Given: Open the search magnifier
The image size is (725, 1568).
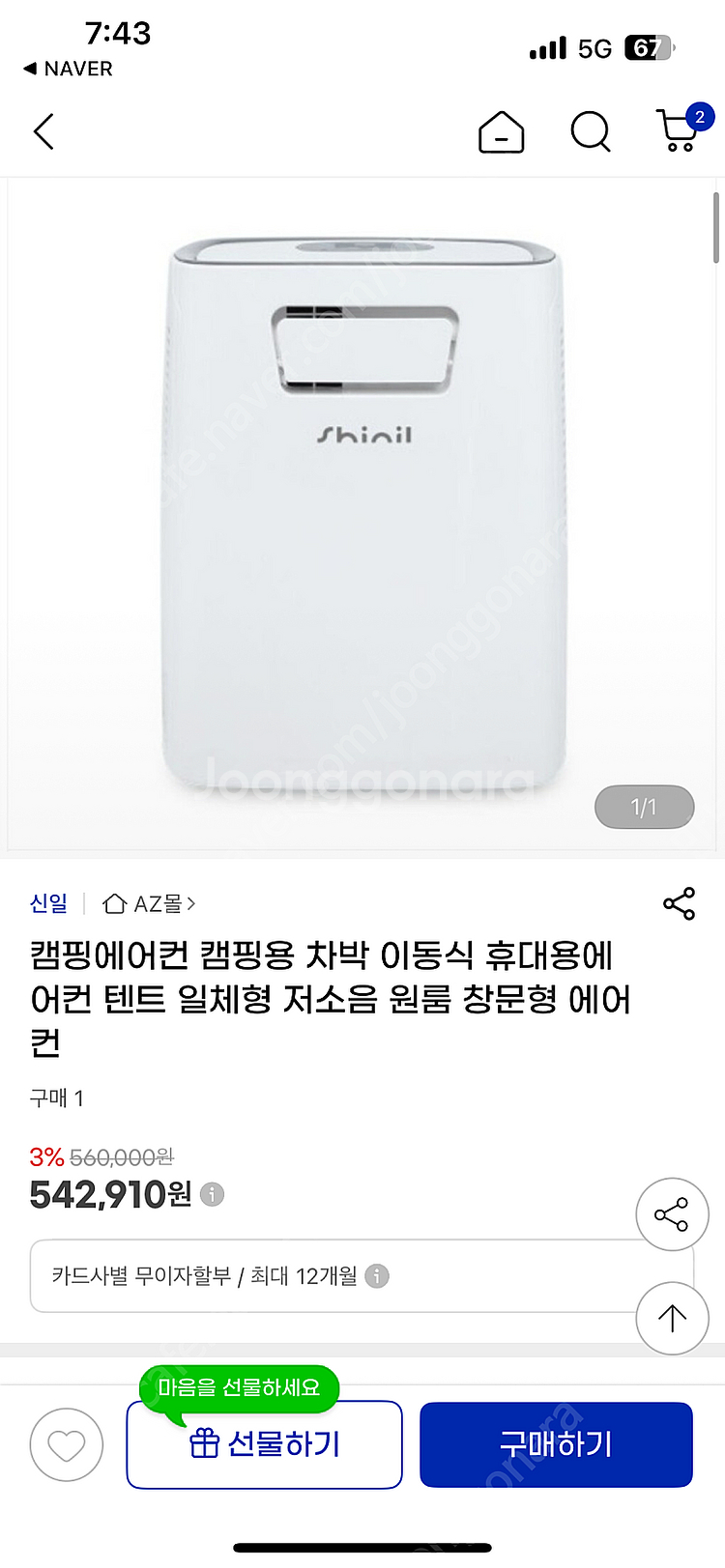Looking at the screenshot, I should coord(591,132).
